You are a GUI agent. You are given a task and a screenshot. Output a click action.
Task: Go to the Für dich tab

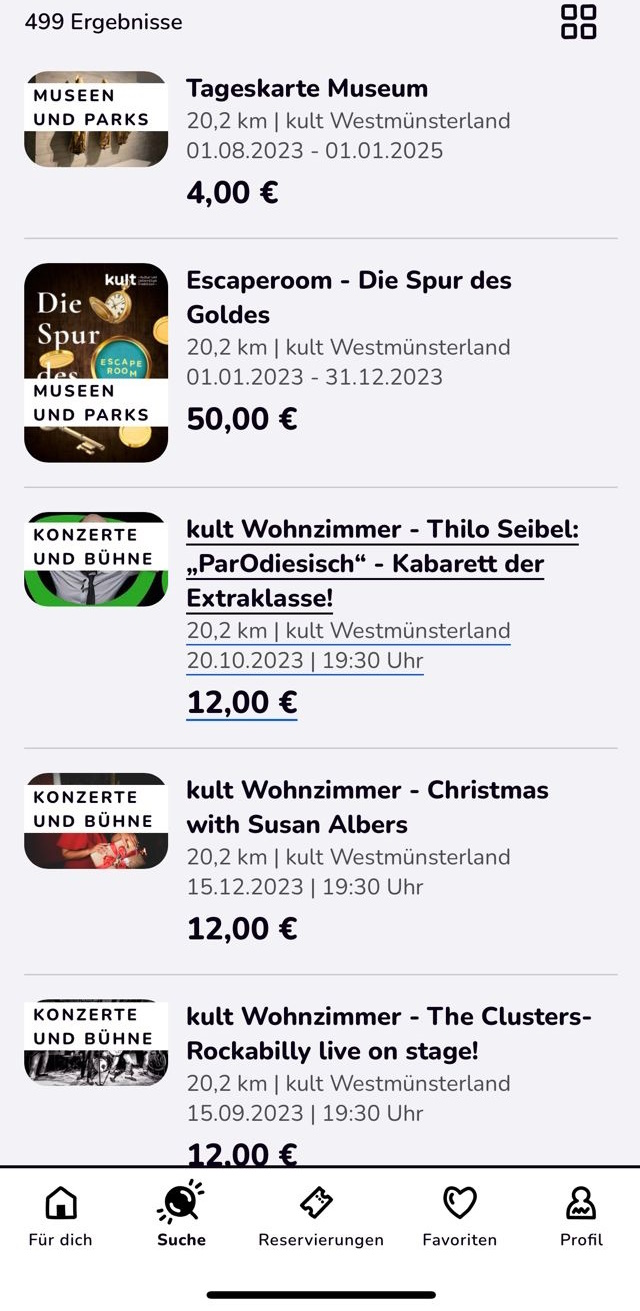point(60,1214)
